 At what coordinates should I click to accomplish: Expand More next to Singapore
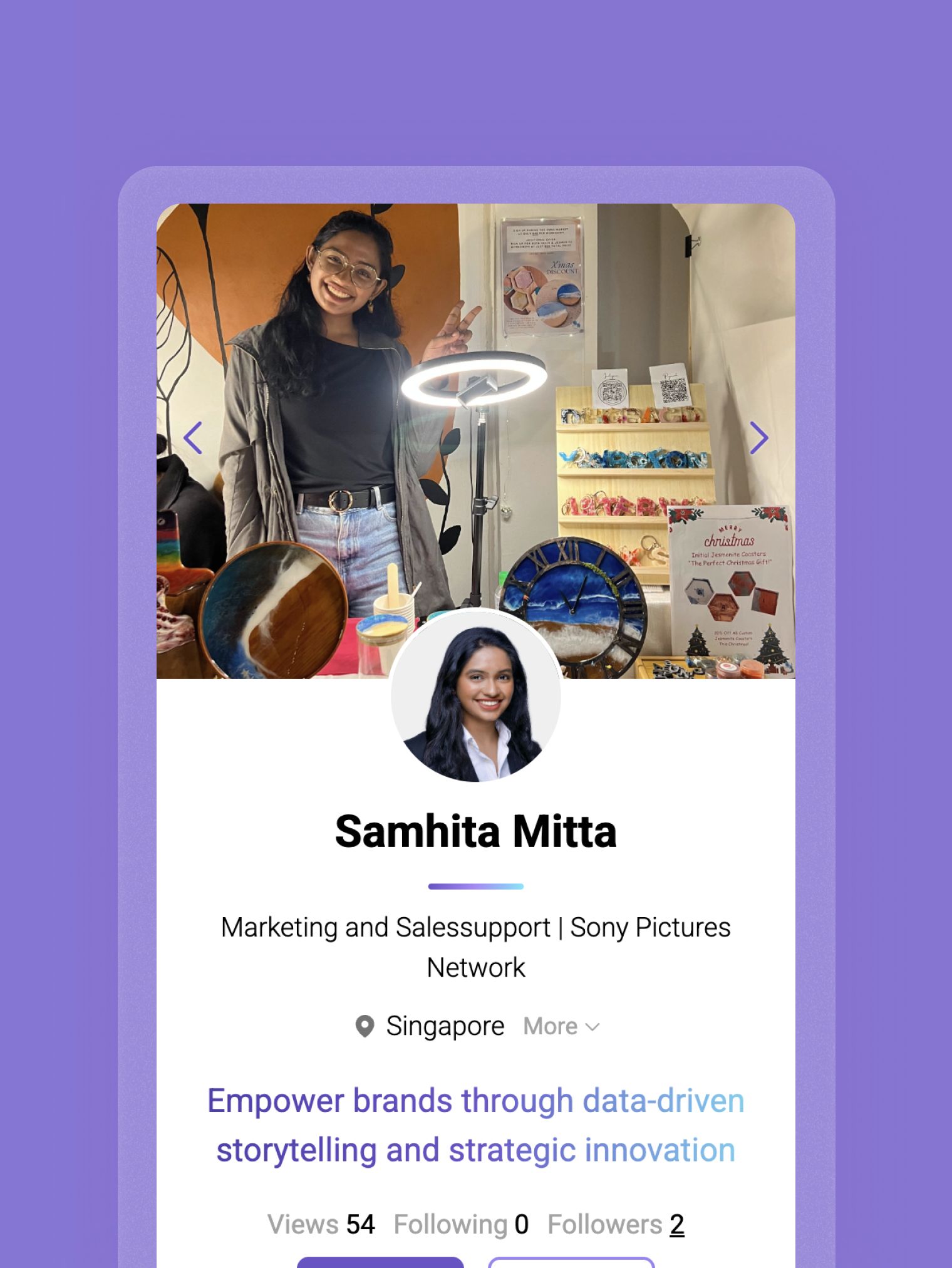(561, 1026)
